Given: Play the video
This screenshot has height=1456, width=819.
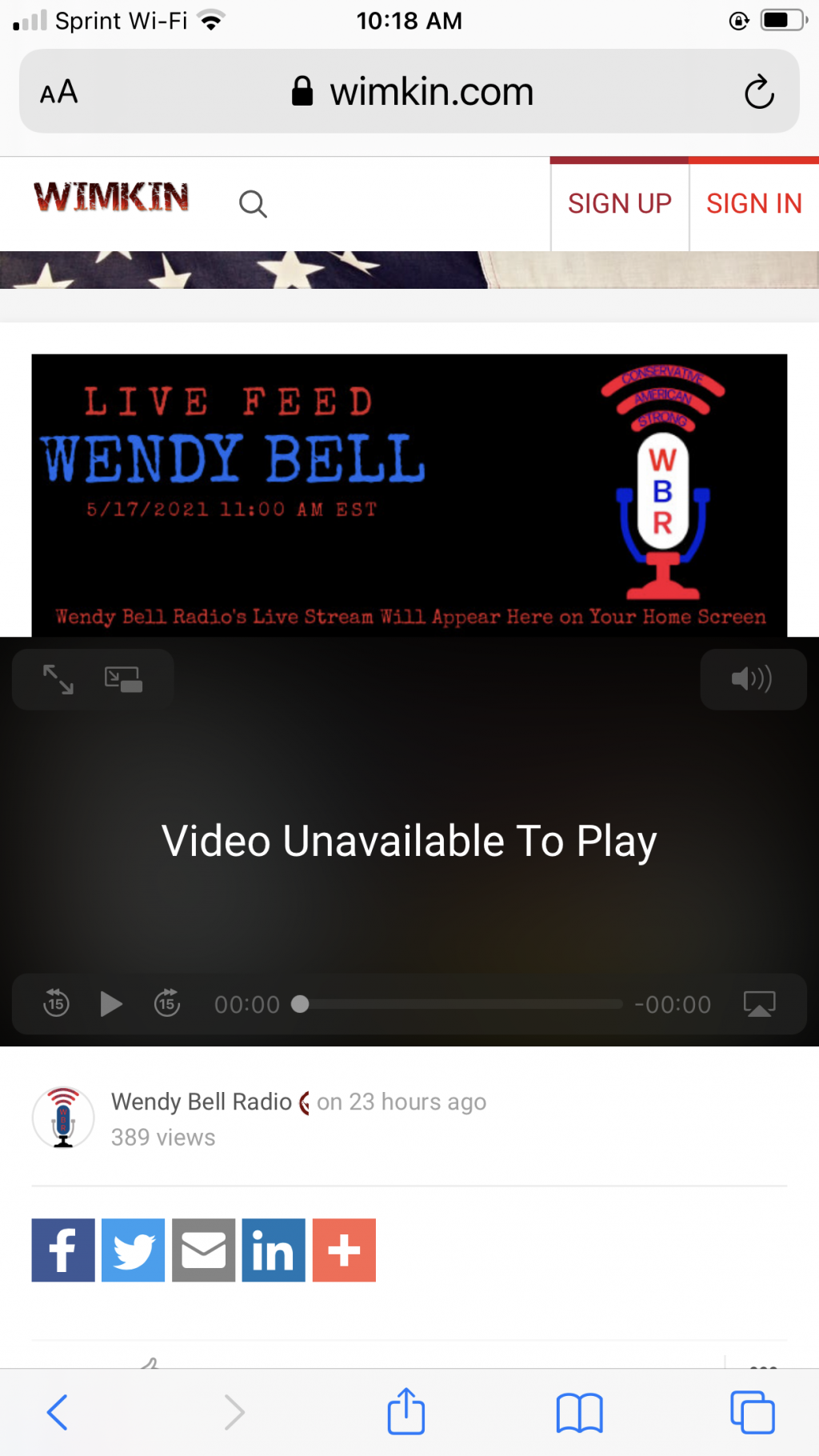Looking at the screenshot, I should [x=111, y=1003].
